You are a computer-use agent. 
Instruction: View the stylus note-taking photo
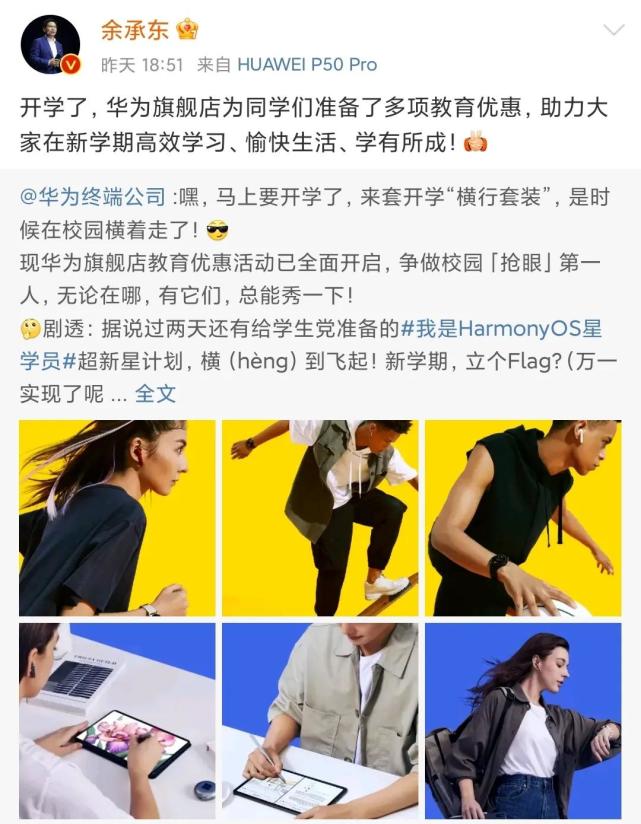[320, 720]
